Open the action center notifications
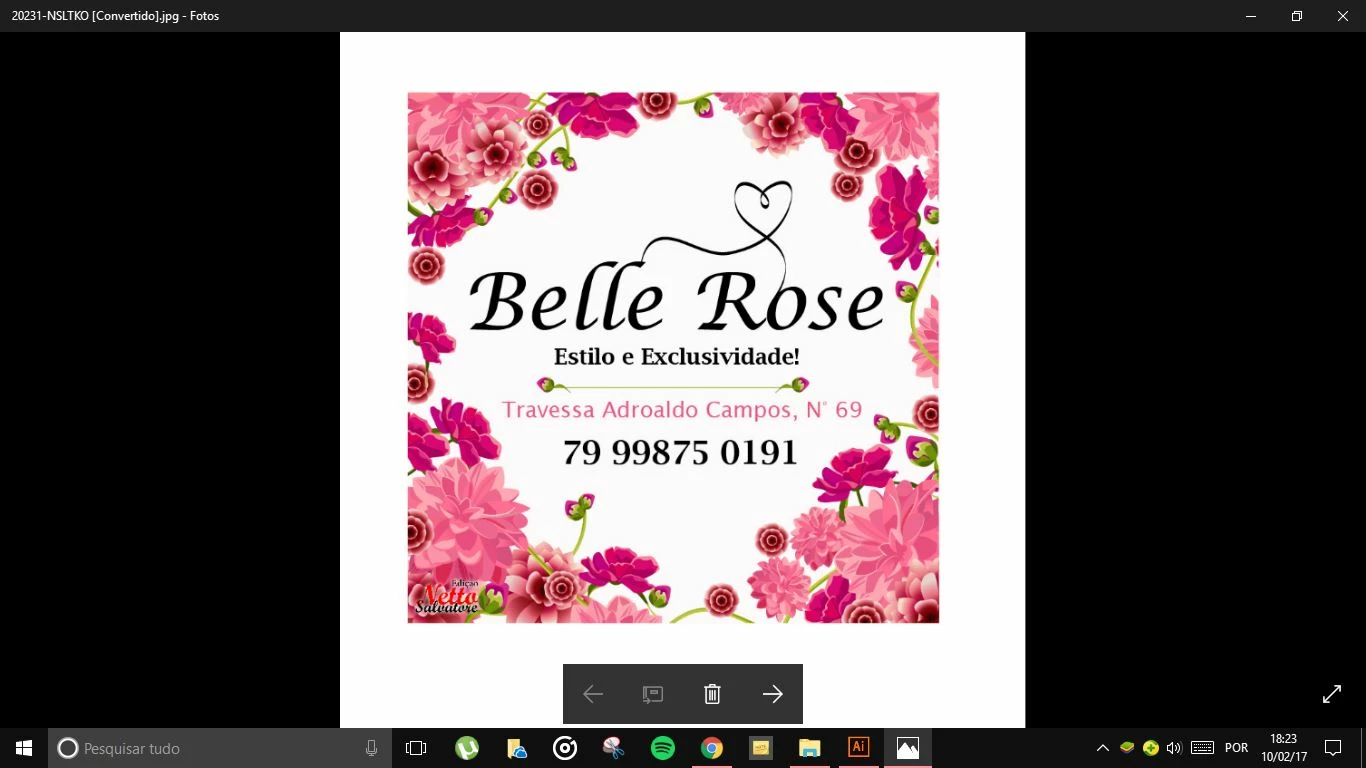 point(1332,748)
